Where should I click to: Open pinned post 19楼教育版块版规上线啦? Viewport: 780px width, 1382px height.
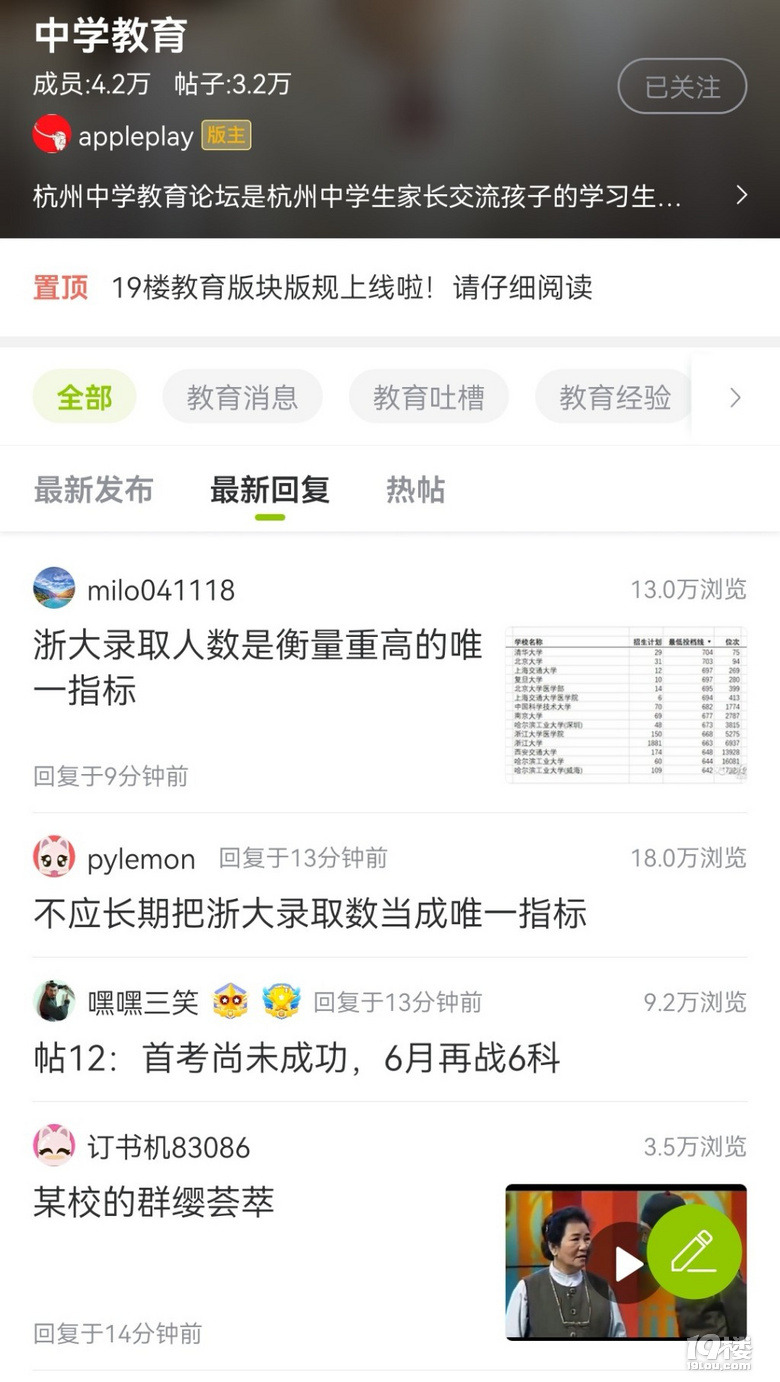pyautogui.click(x=351, y=288)
